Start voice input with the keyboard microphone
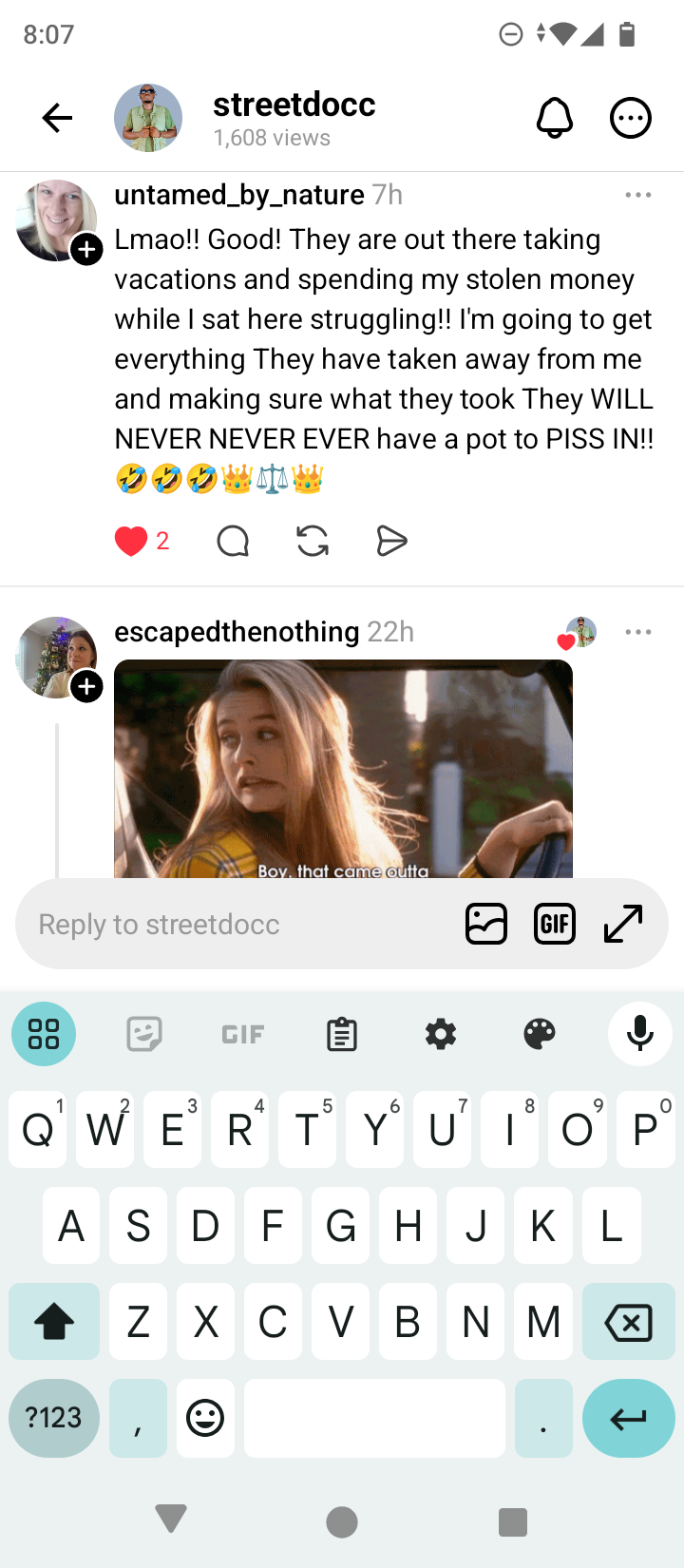The height and width of the screenshot is (1568, 684). point(640,1033)
